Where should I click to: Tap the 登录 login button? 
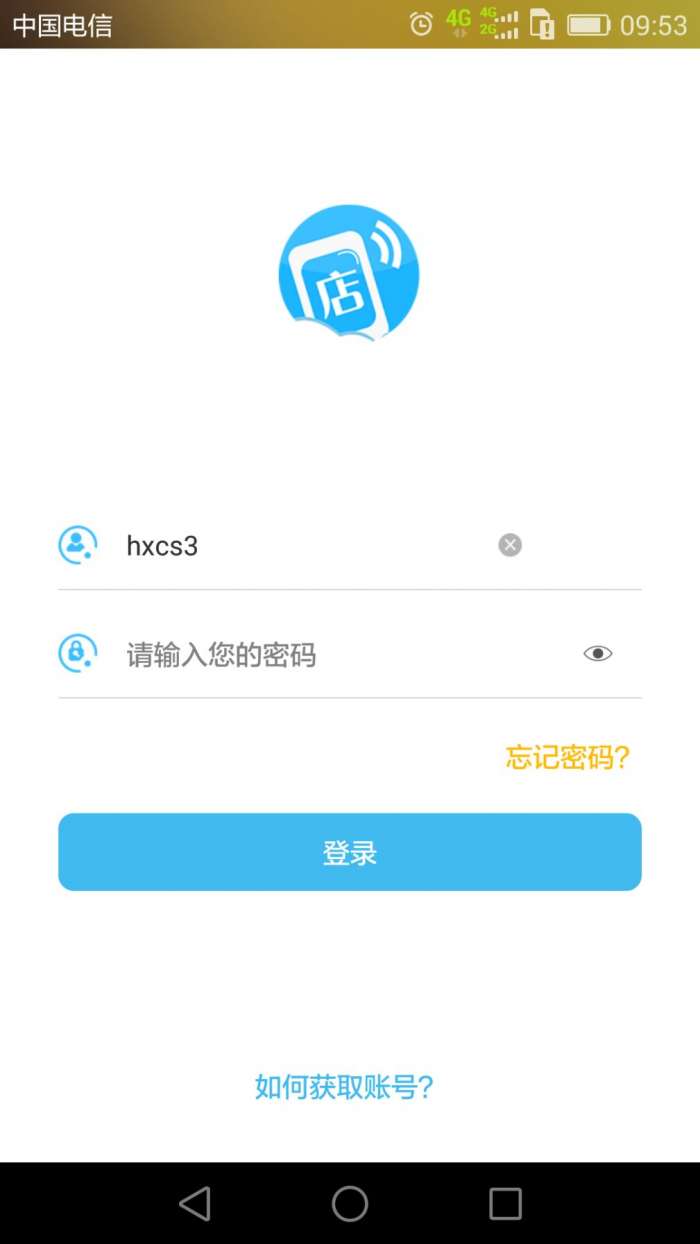click(350, 852)
